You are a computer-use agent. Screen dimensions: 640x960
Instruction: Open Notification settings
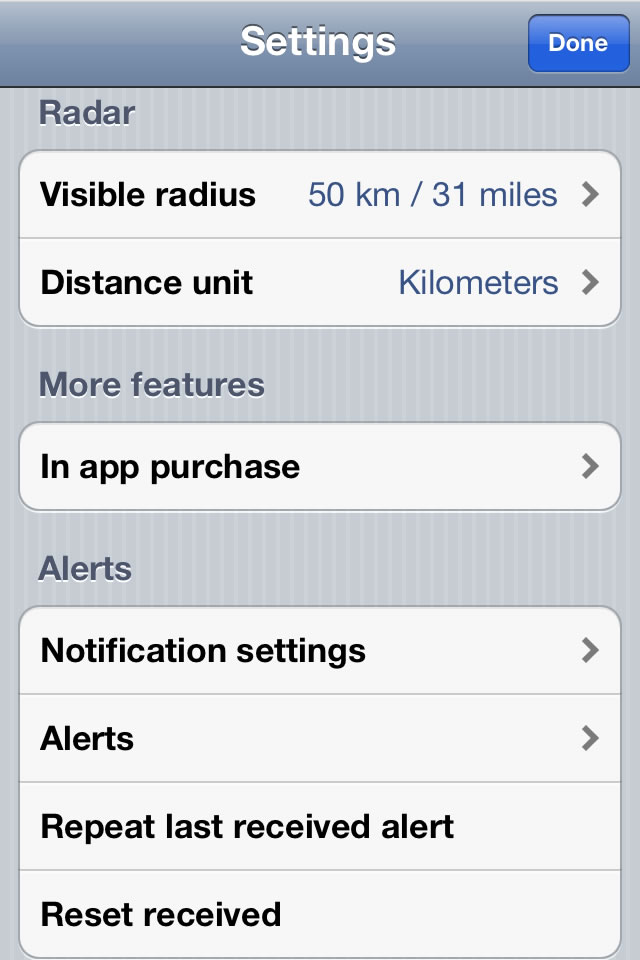[x=320, y=651]
